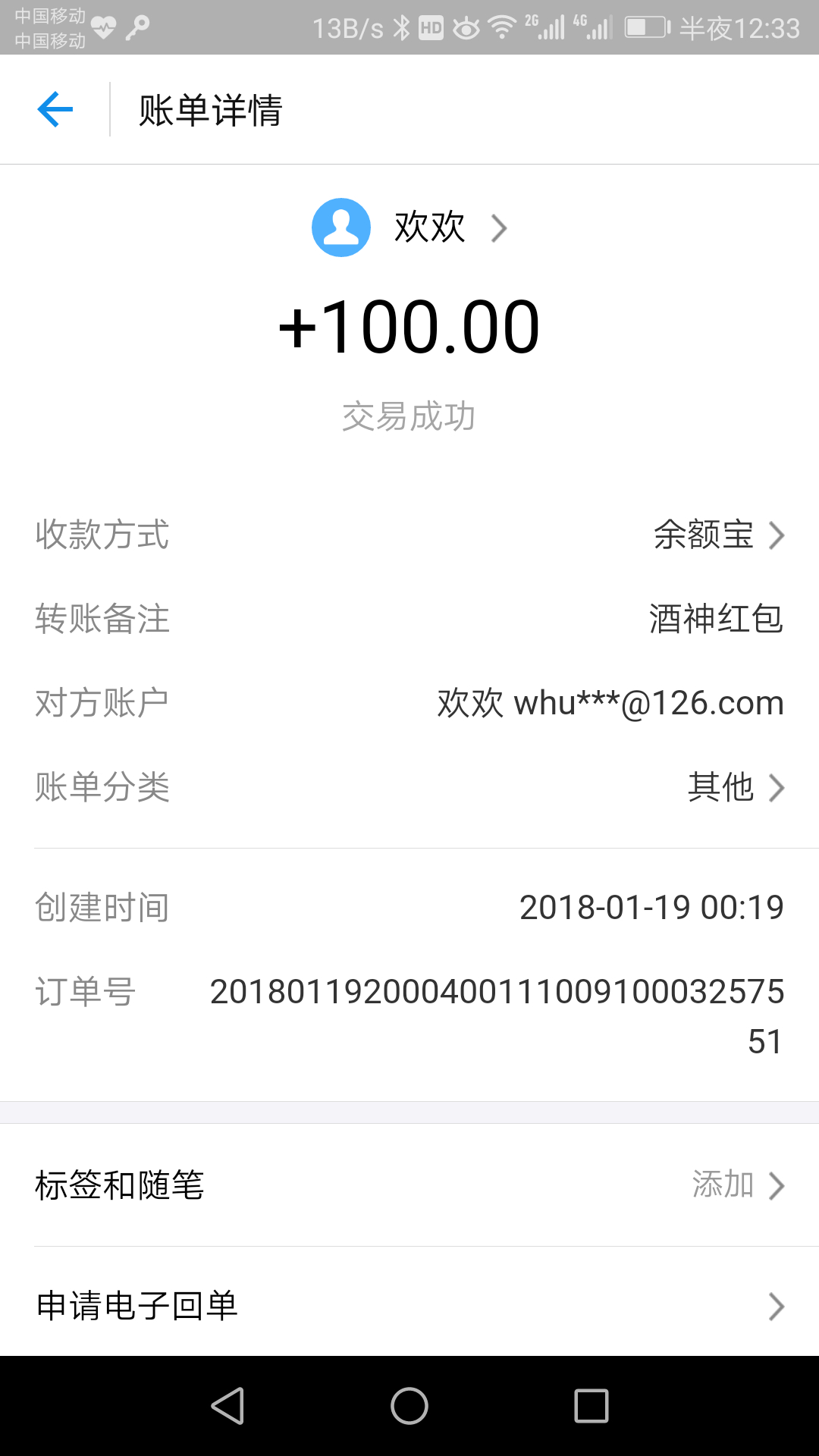
Task: Go back from the 账单详情 page
Action: tap(55, 110)
